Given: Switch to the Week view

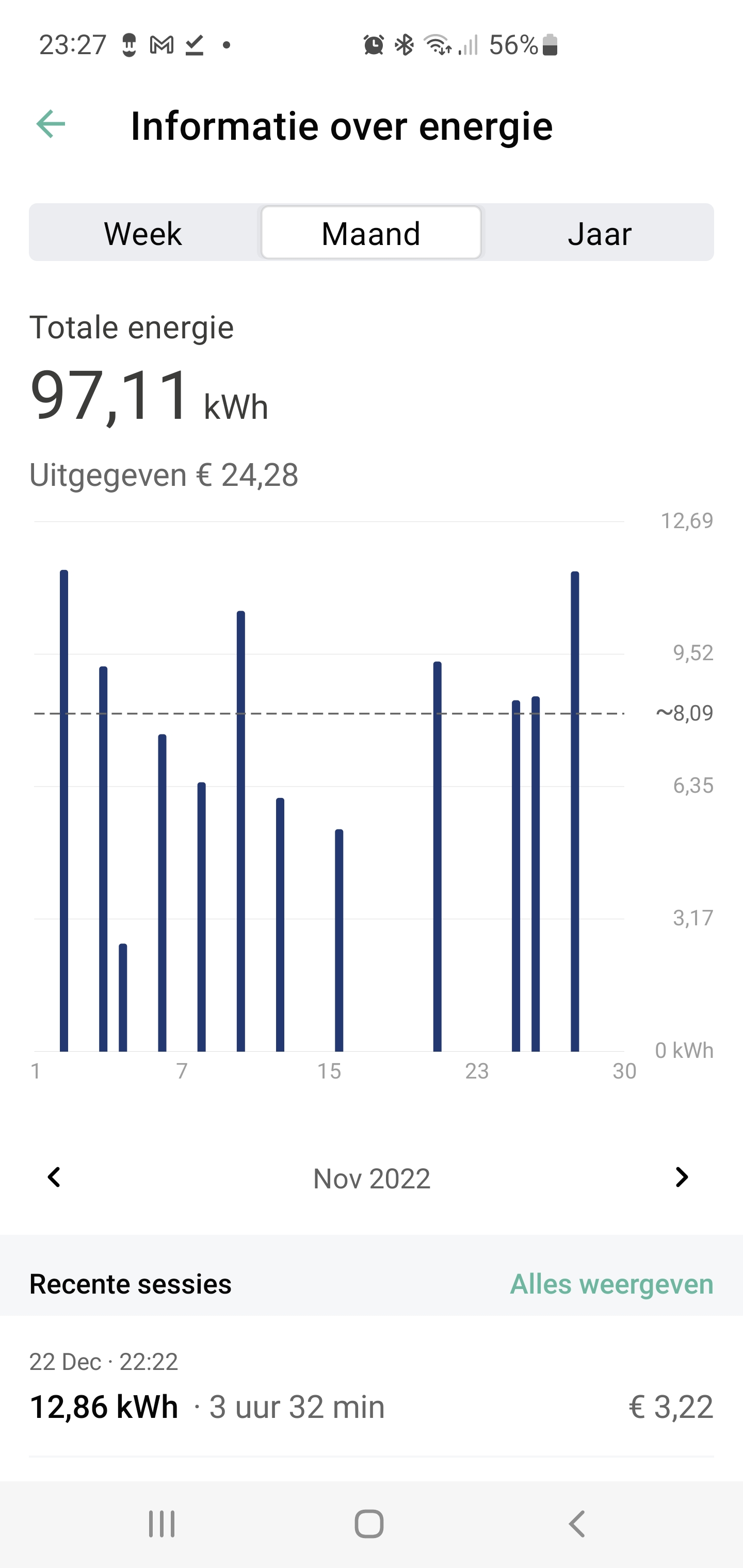Looking at the screenshot, I should (143, 233).
